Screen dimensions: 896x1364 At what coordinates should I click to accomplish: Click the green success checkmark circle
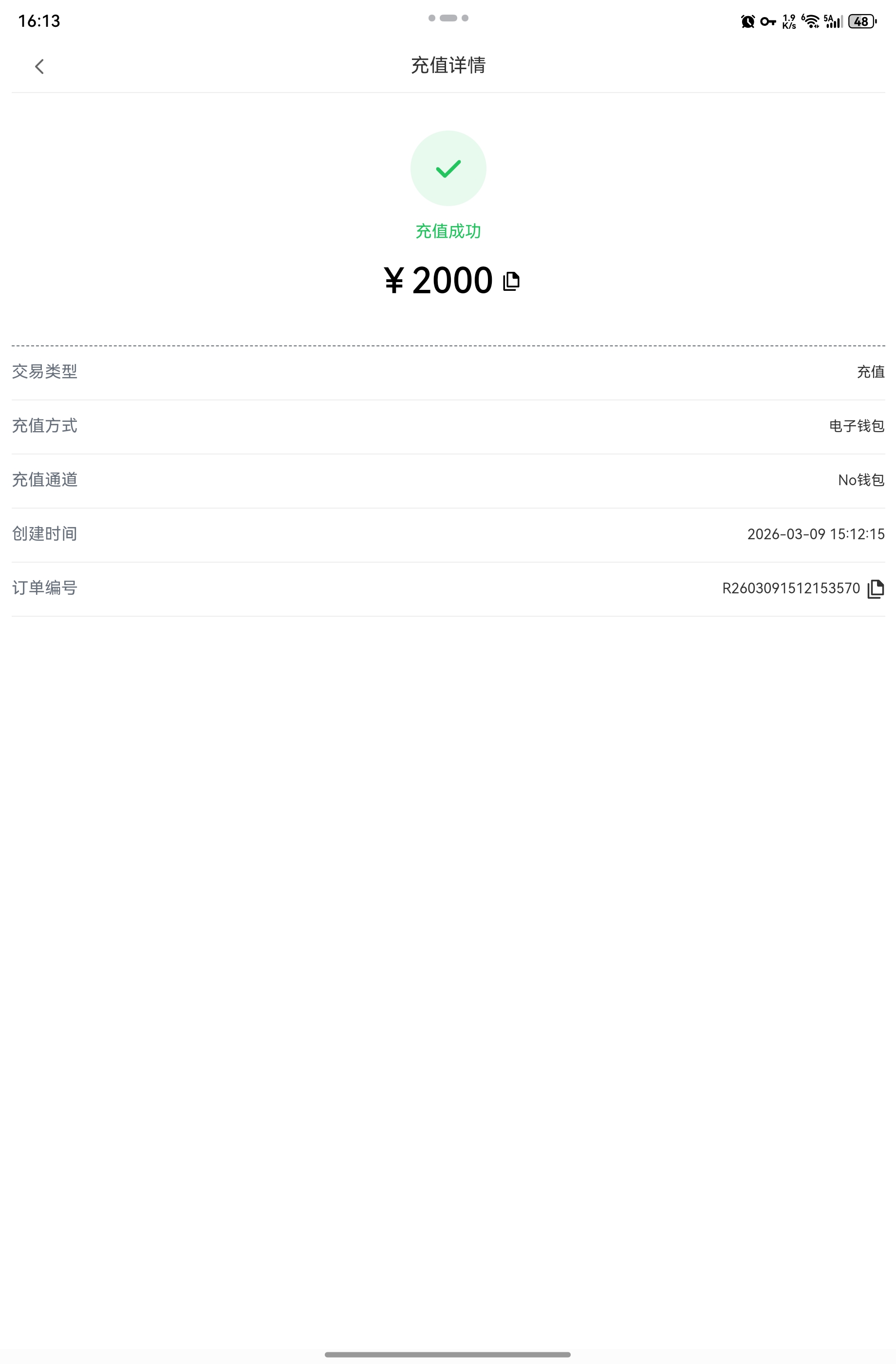(448, 168)
